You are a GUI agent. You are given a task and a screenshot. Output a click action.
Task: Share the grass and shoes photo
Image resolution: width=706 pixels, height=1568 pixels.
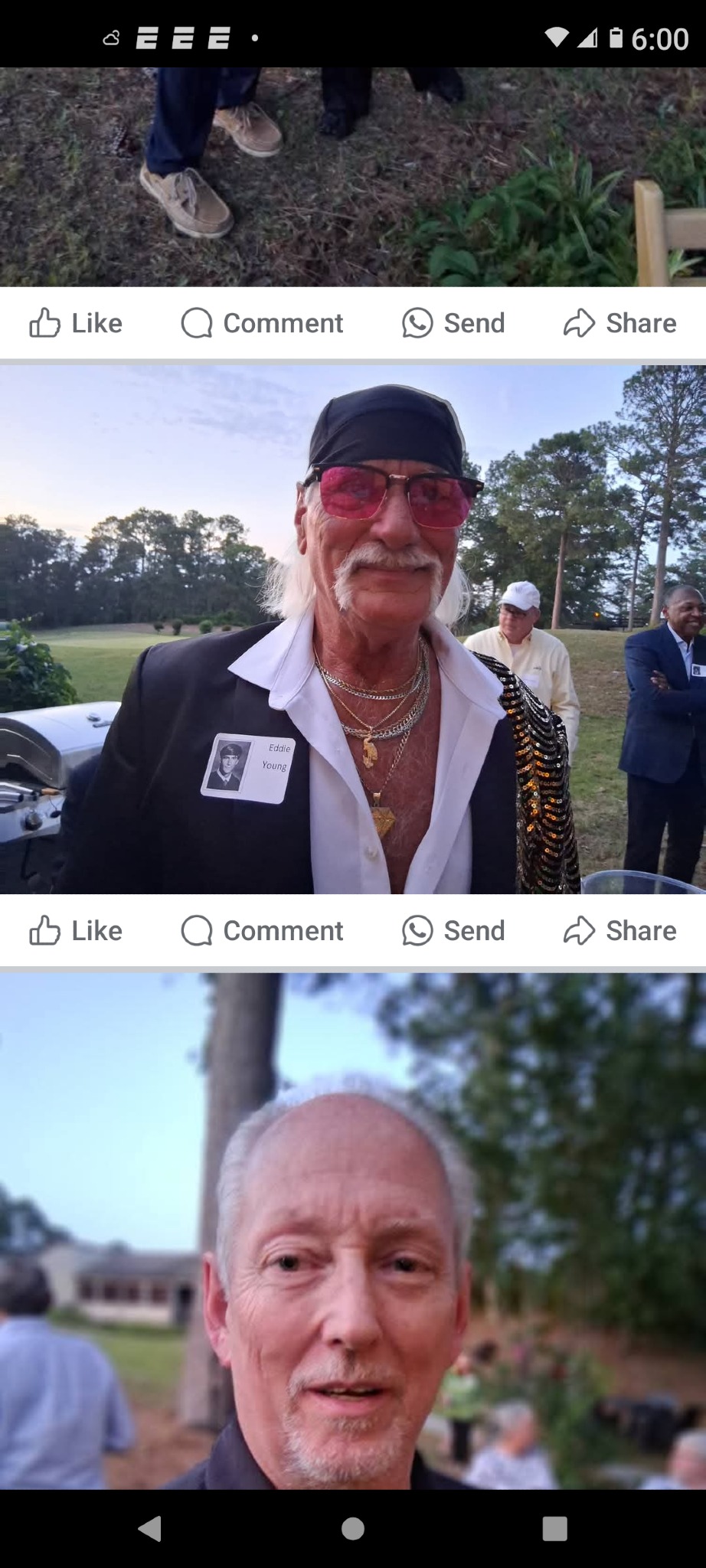coord(619,323)
